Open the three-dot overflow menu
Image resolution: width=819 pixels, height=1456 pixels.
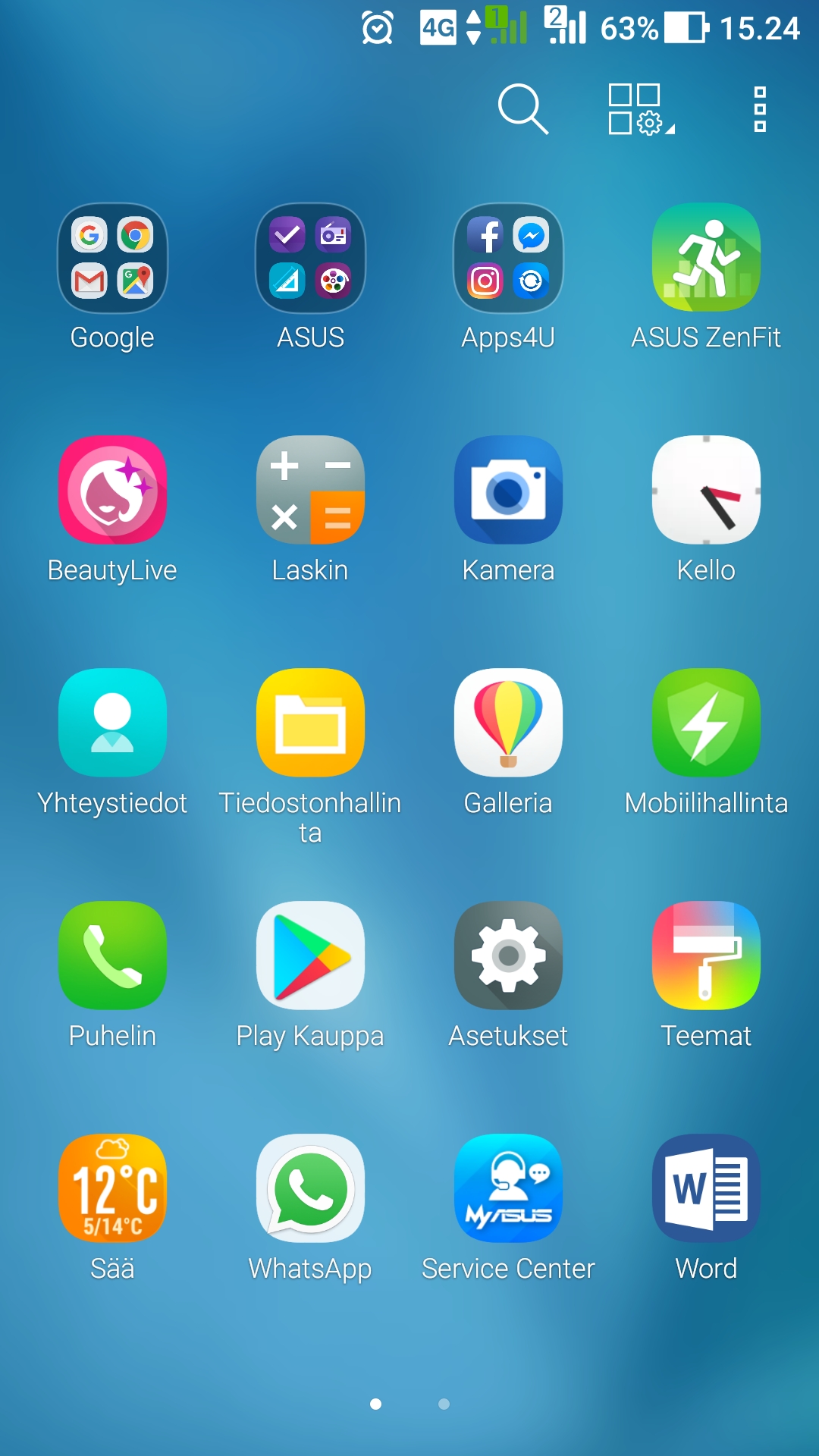pyautogui.click(x=760, y=109)
